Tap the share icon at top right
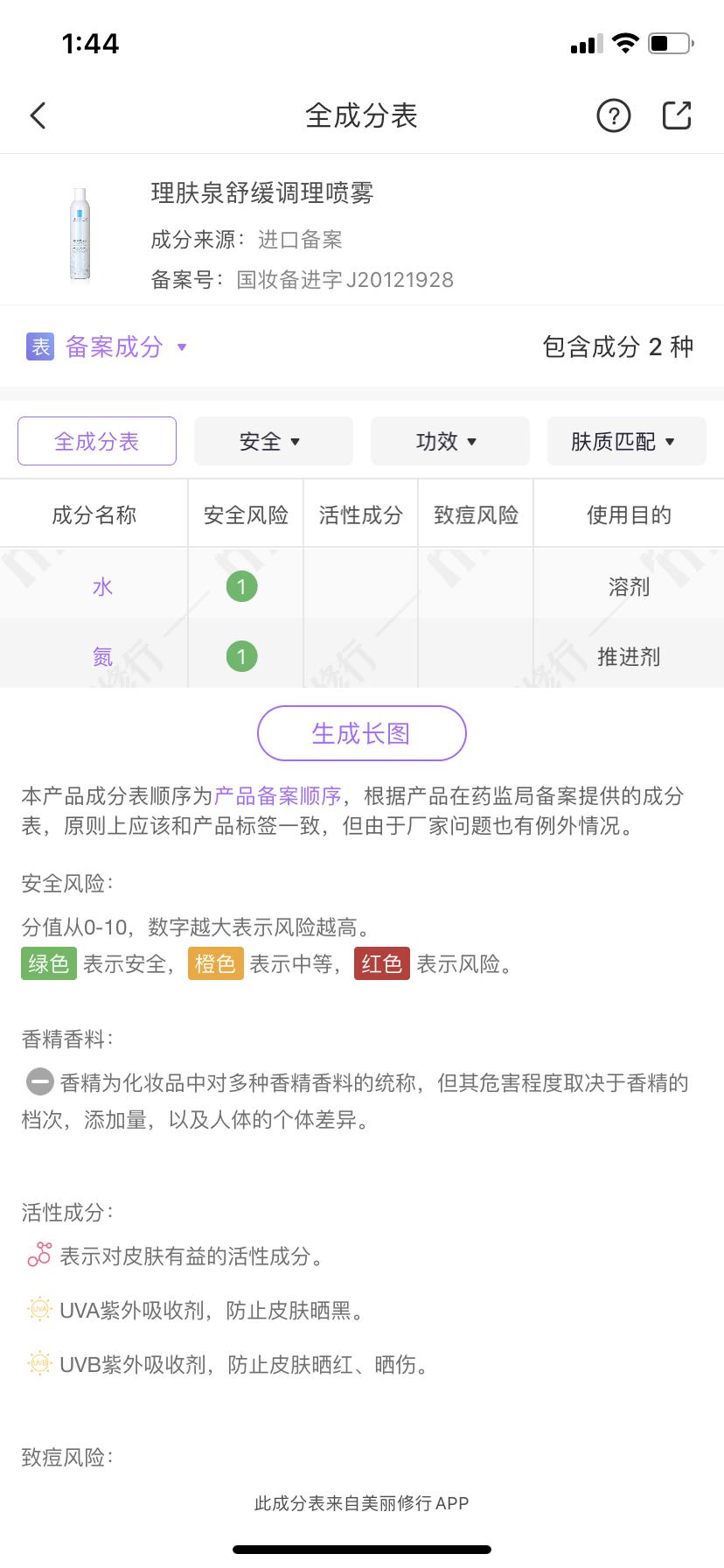 675,115
